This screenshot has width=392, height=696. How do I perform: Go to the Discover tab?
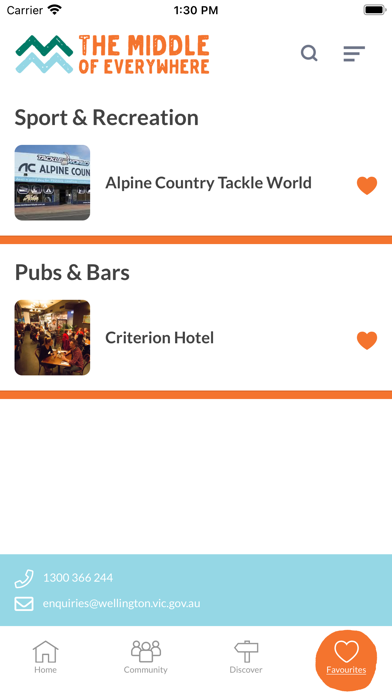coord(246,656)
